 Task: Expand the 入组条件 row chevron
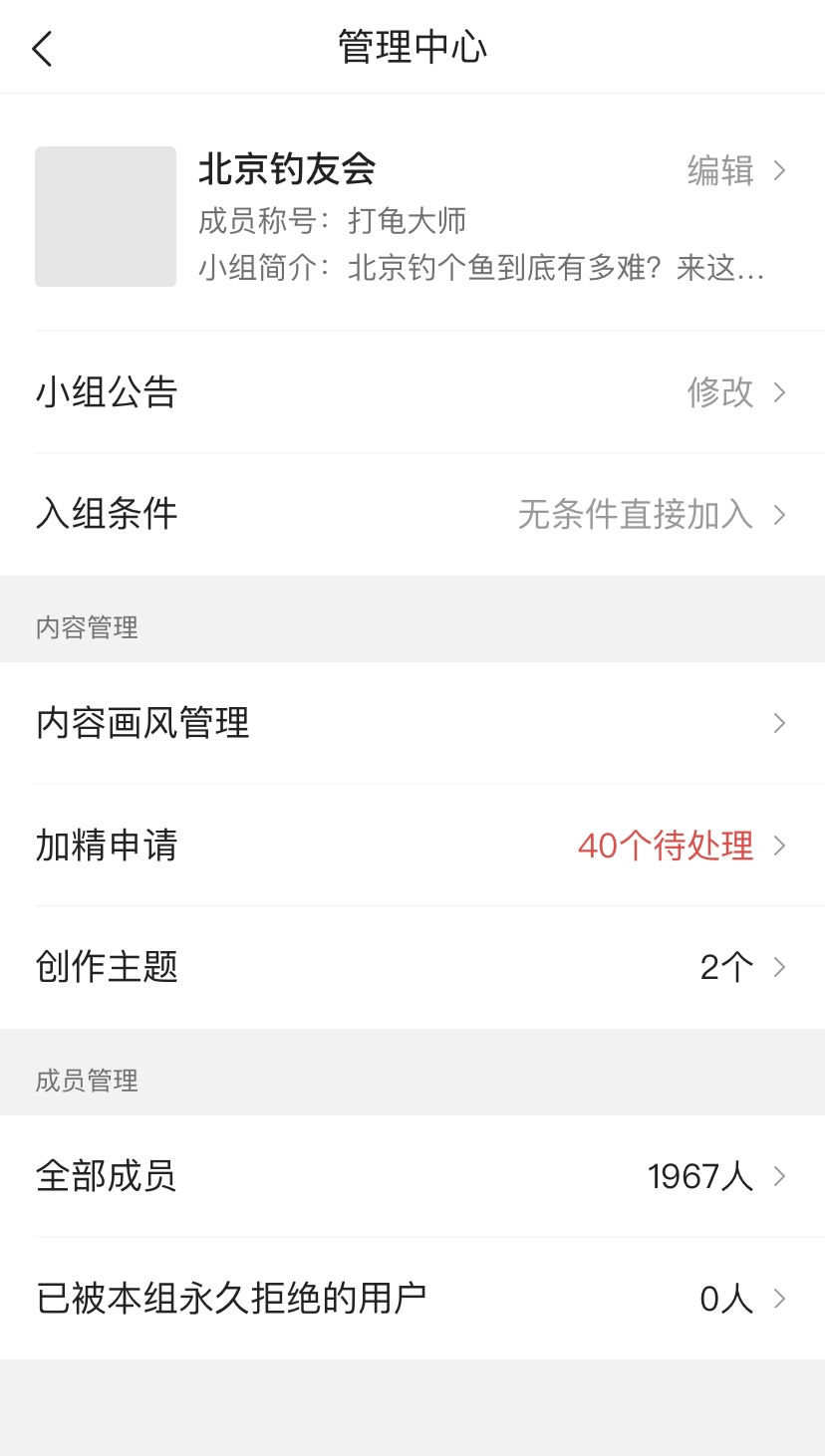[x=778, y=515]
